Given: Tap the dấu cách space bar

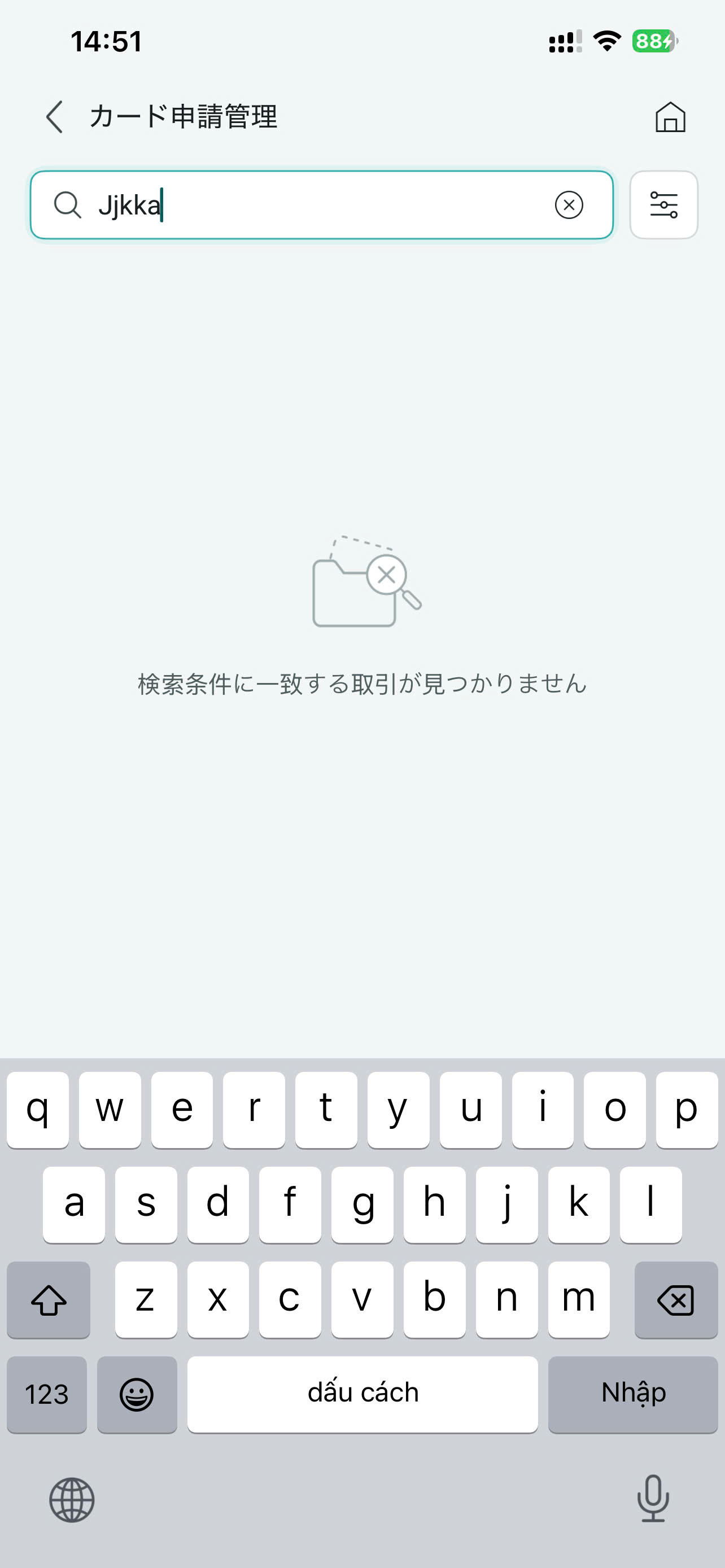Looking at the screenshot, I should tap(362, 1394).
